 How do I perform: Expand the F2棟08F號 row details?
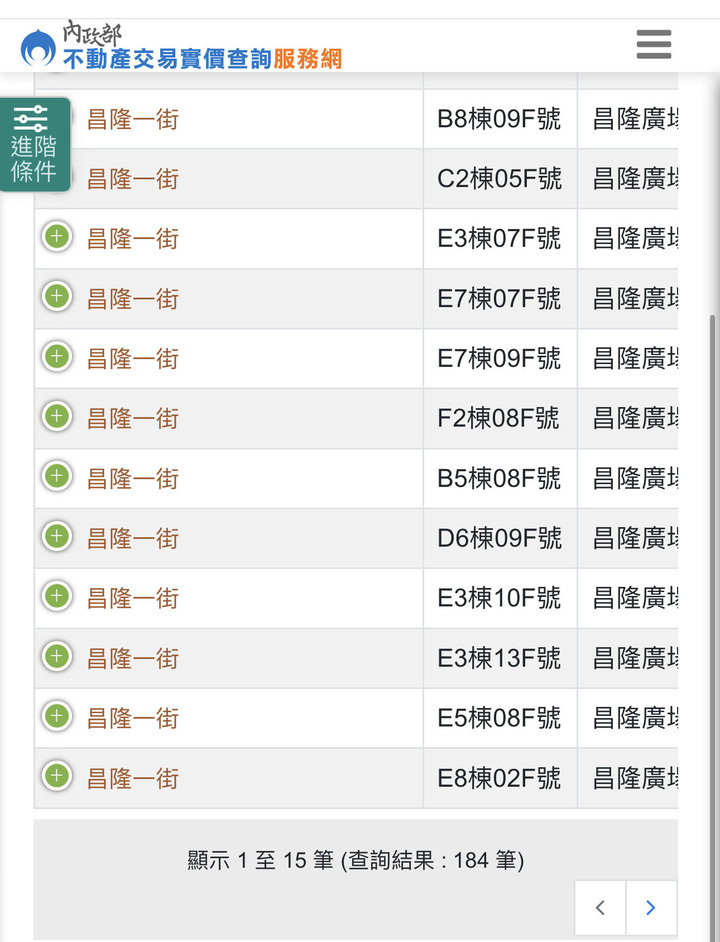pos(57,417)
